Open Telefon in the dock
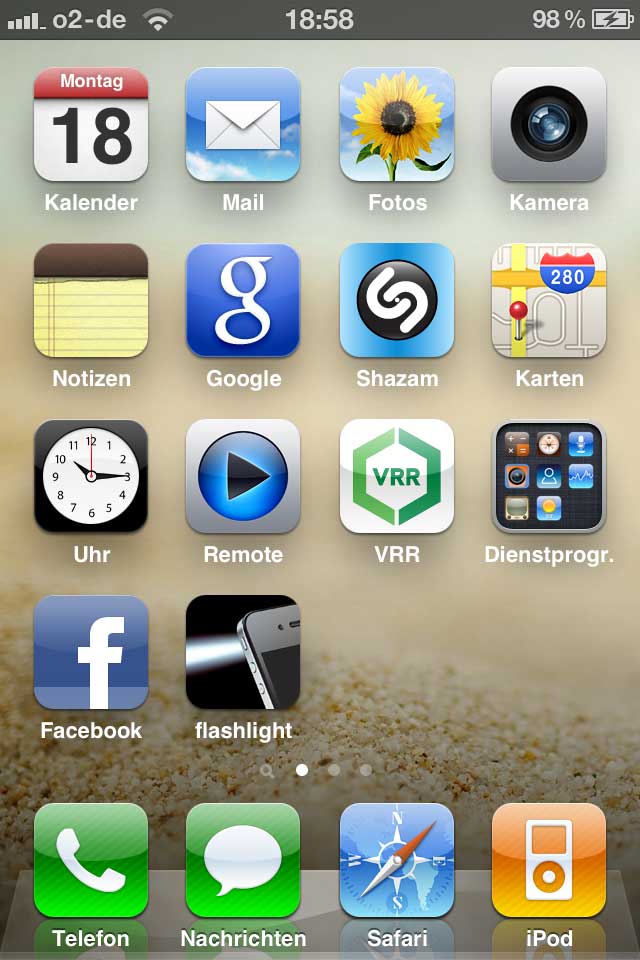 (x=91, y=861)
